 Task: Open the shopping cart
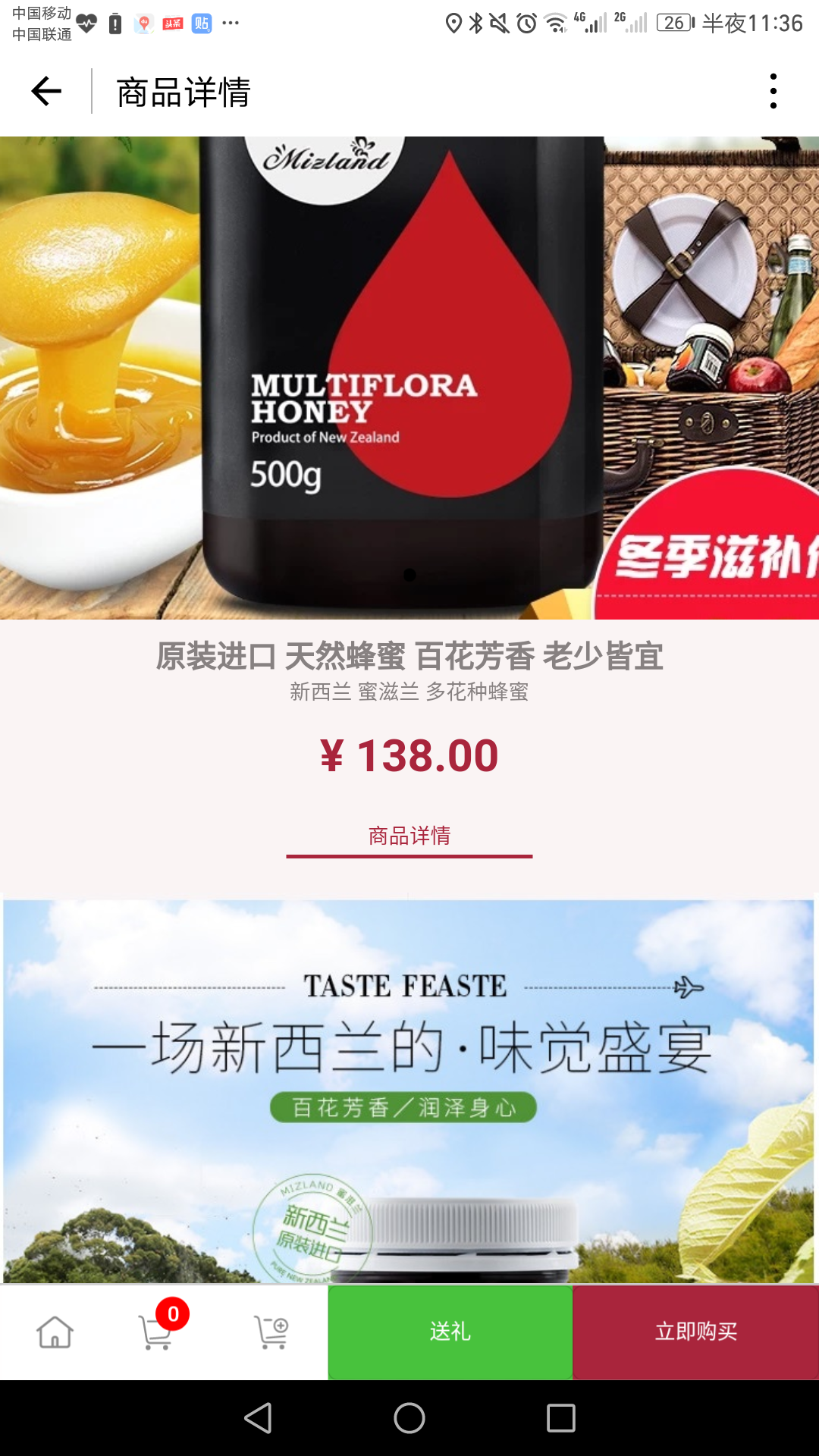pyautogui.click(x=157, y=1332)
